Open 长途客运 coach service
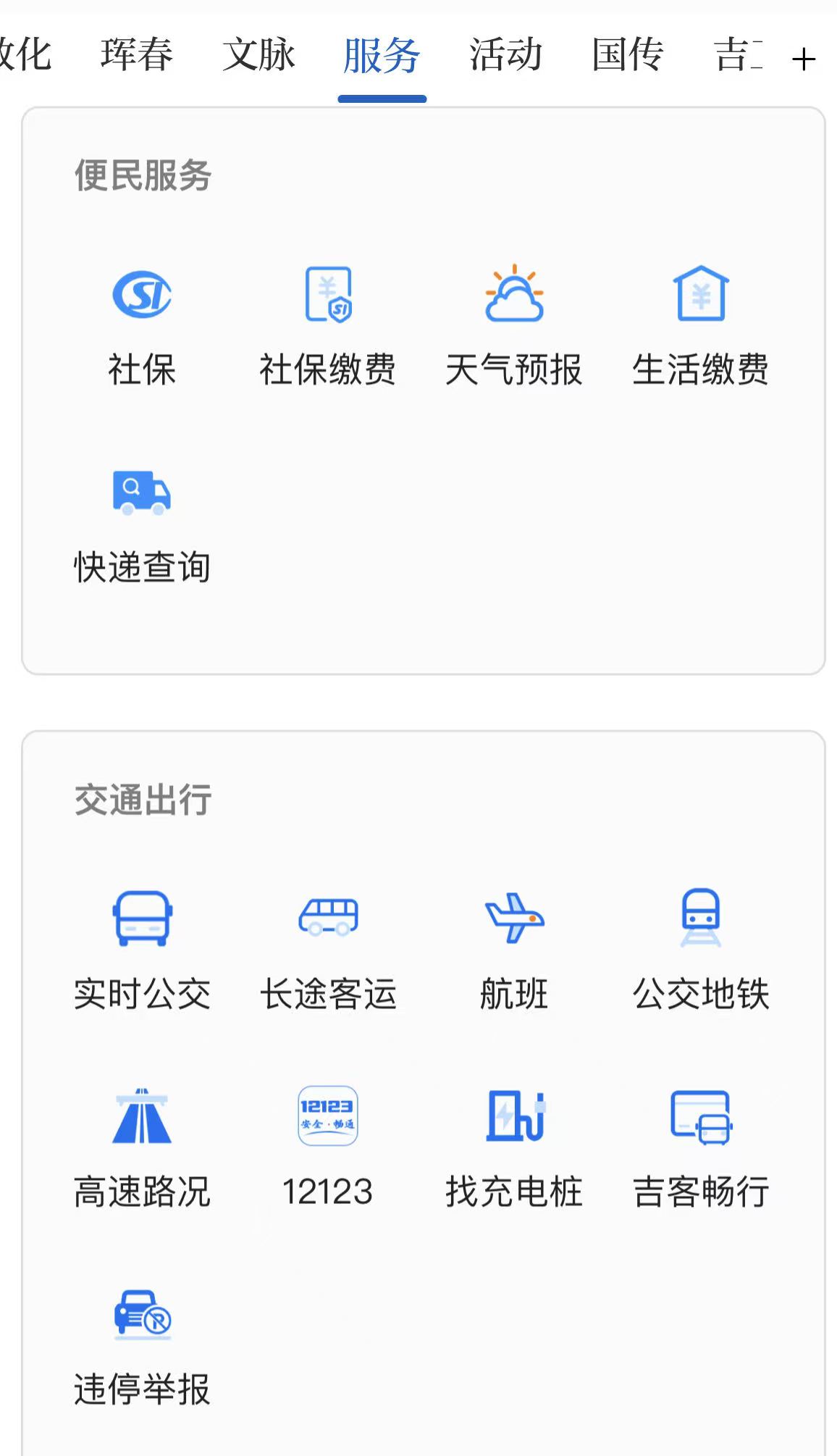Screen dimensions: 837x1456 [328, 949]
